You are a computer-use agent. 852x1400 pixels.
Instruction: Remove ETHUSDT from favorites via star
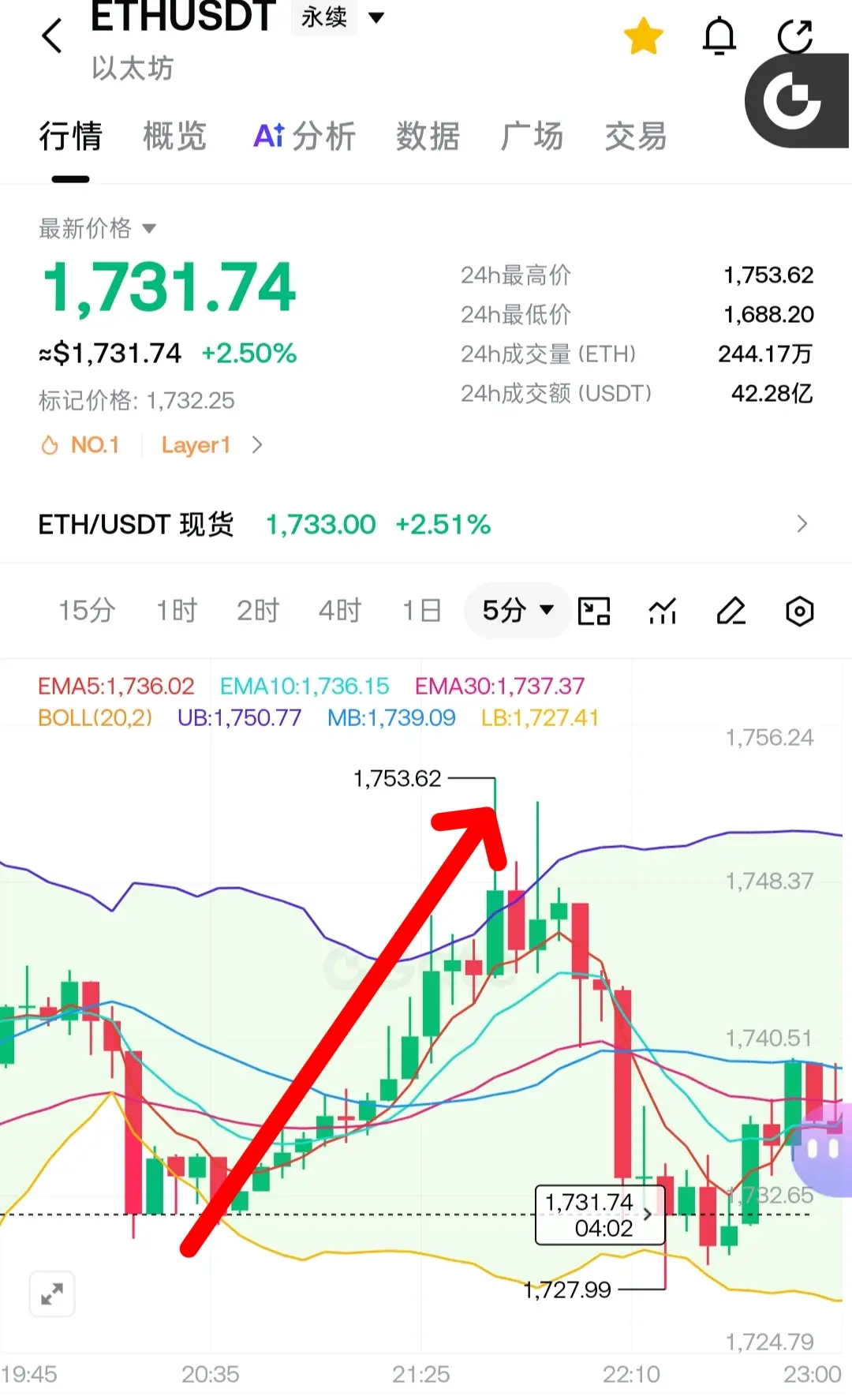643,36
